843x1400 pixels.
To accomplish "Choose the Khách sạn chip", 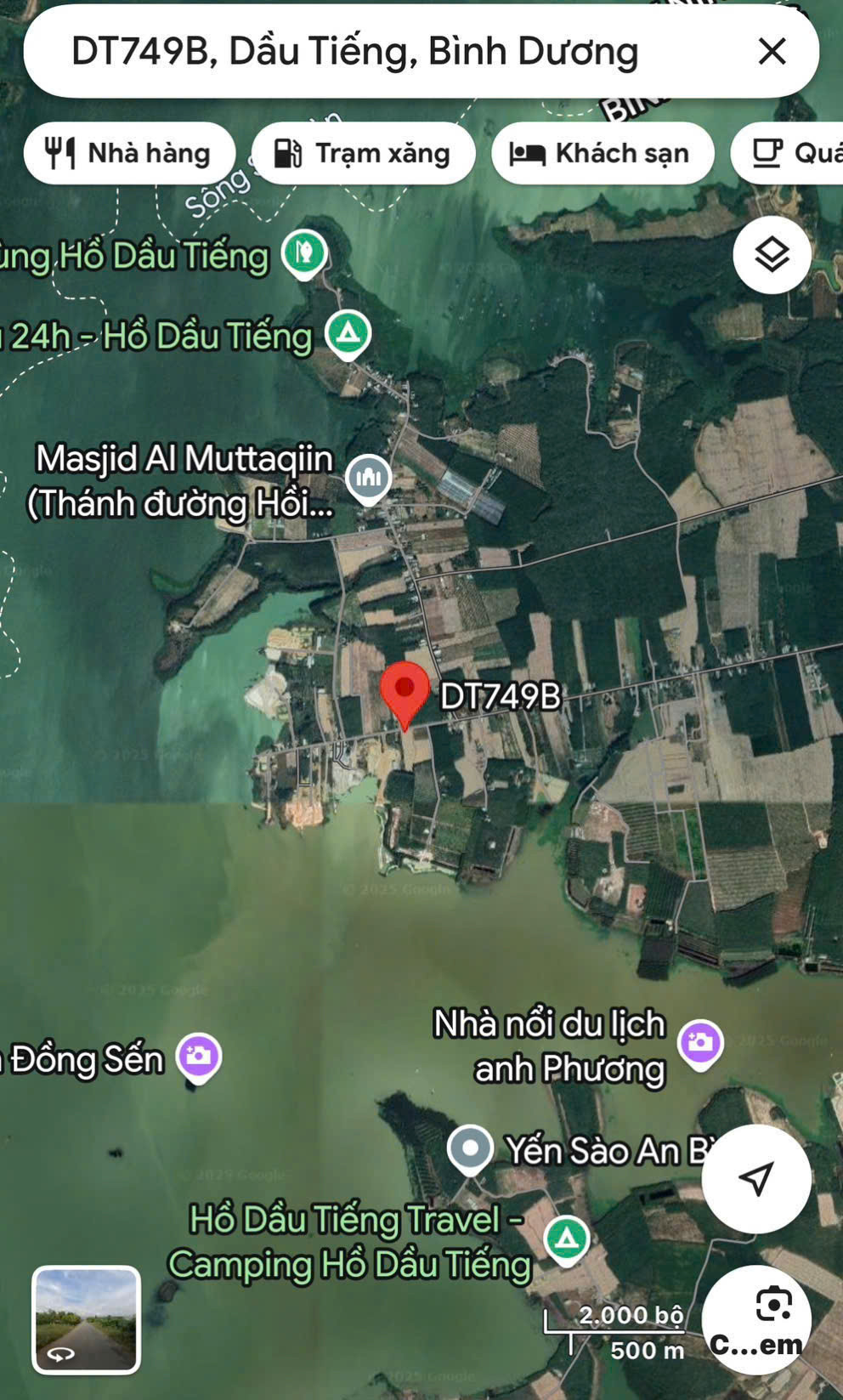I will click(602, 154).
